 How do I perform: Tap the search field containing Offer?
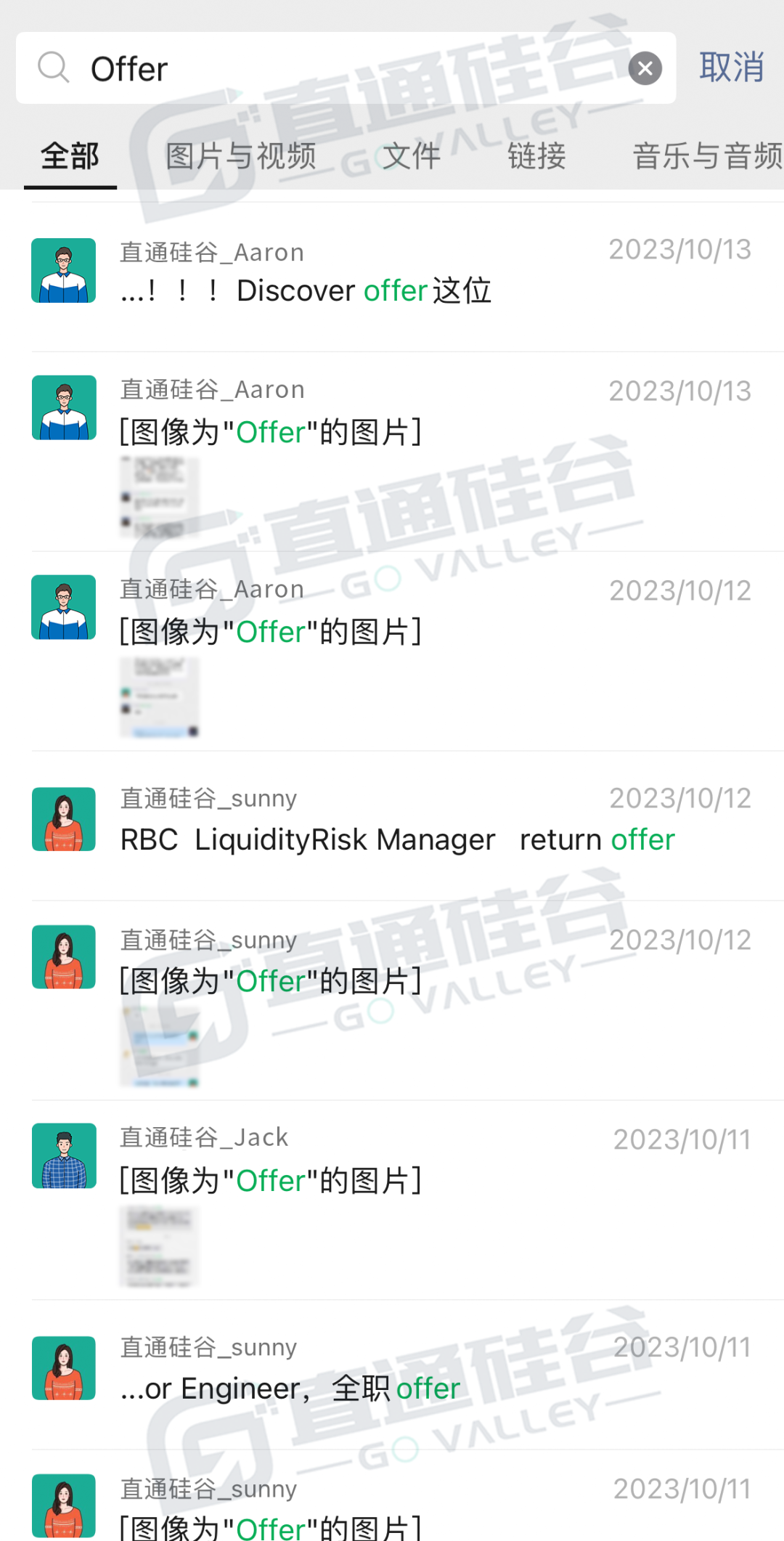(346, 68)
